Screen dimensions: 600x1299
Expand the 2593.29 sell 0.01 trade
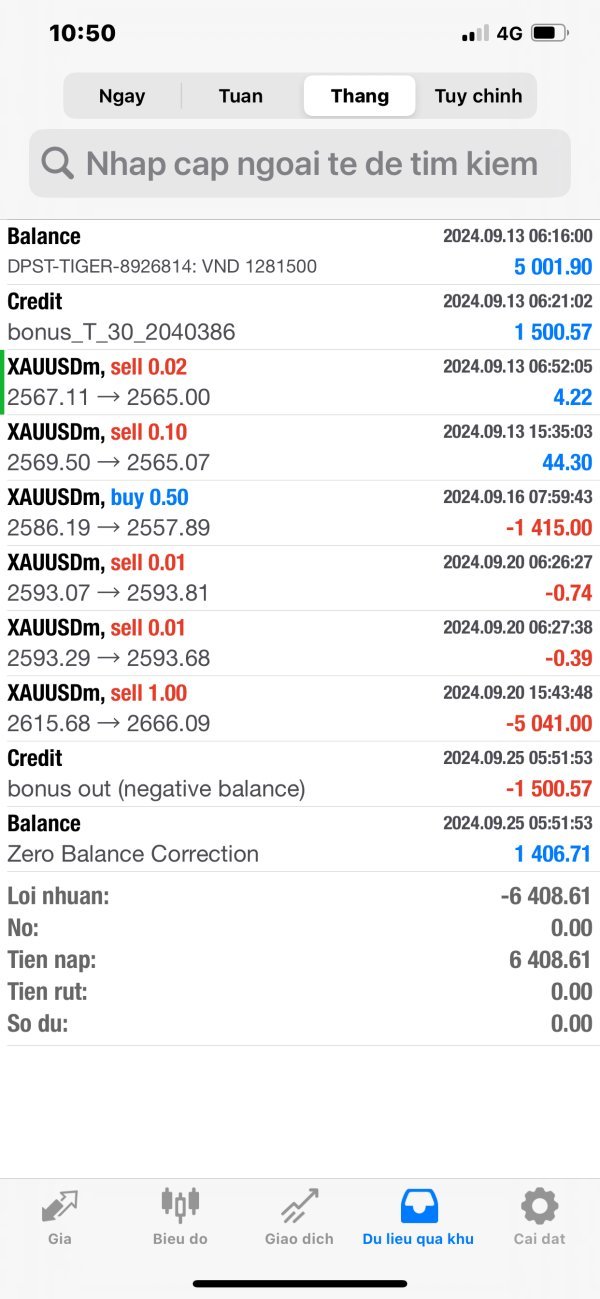300,643
